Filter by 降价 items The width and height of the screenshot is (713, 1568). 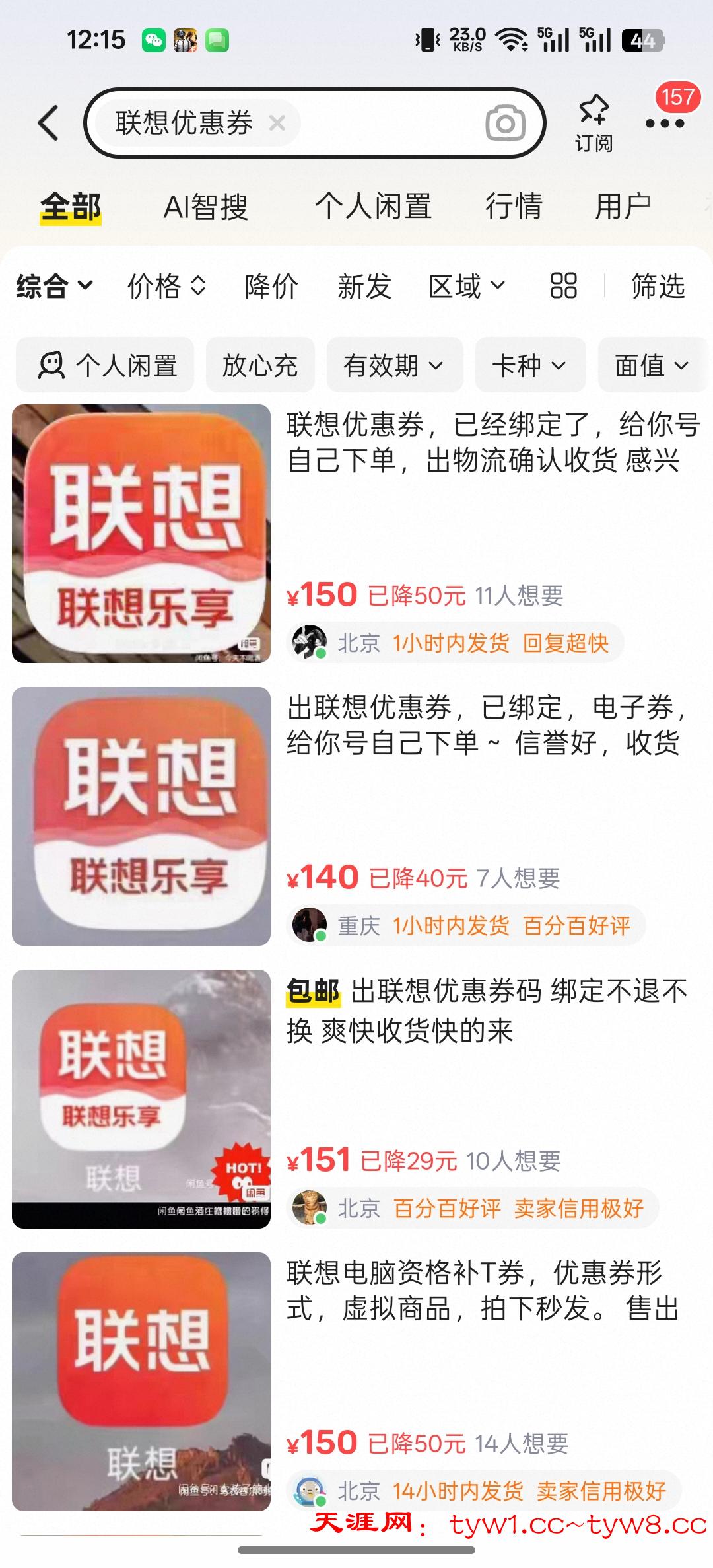(x=271, y=287)
